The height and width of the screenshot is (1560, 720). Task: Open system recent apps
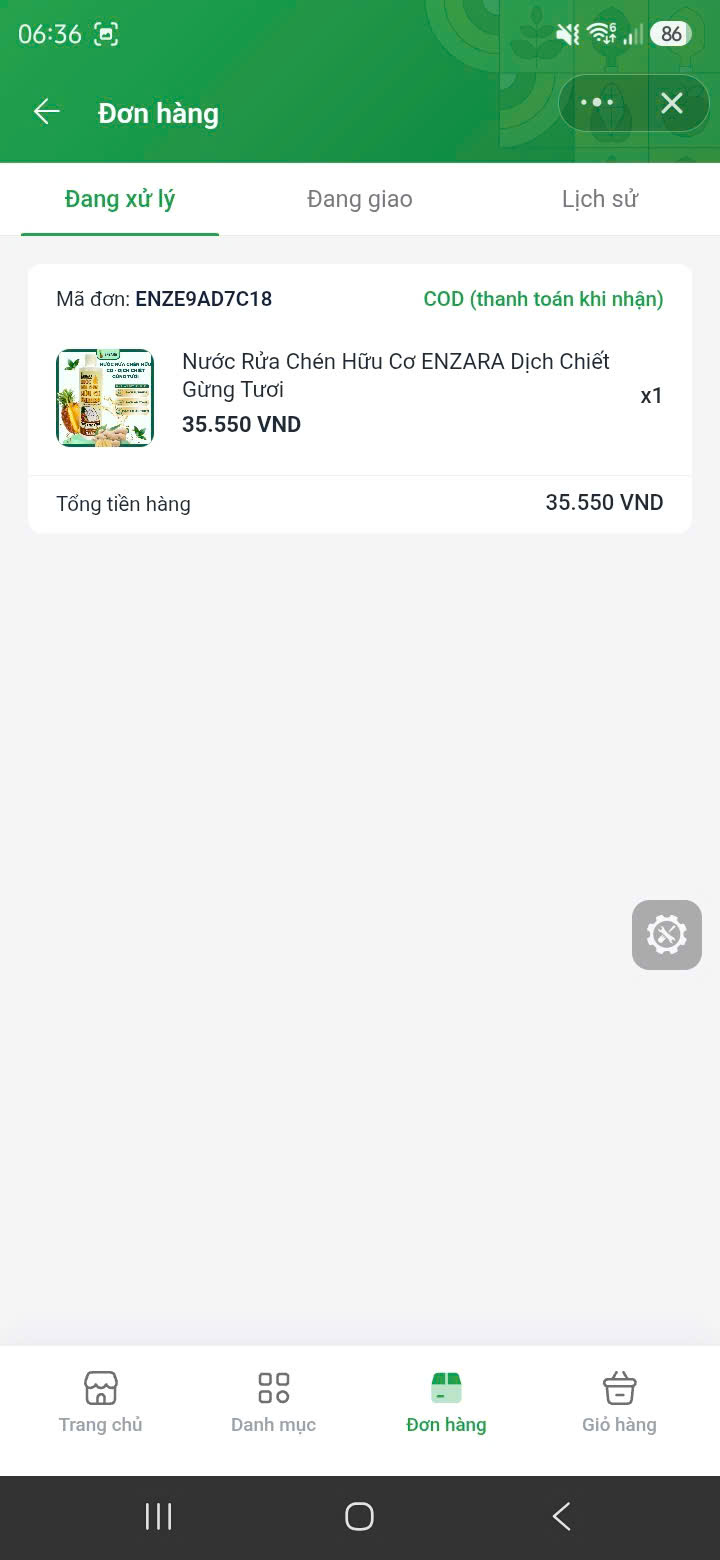tap(158, 1516)
